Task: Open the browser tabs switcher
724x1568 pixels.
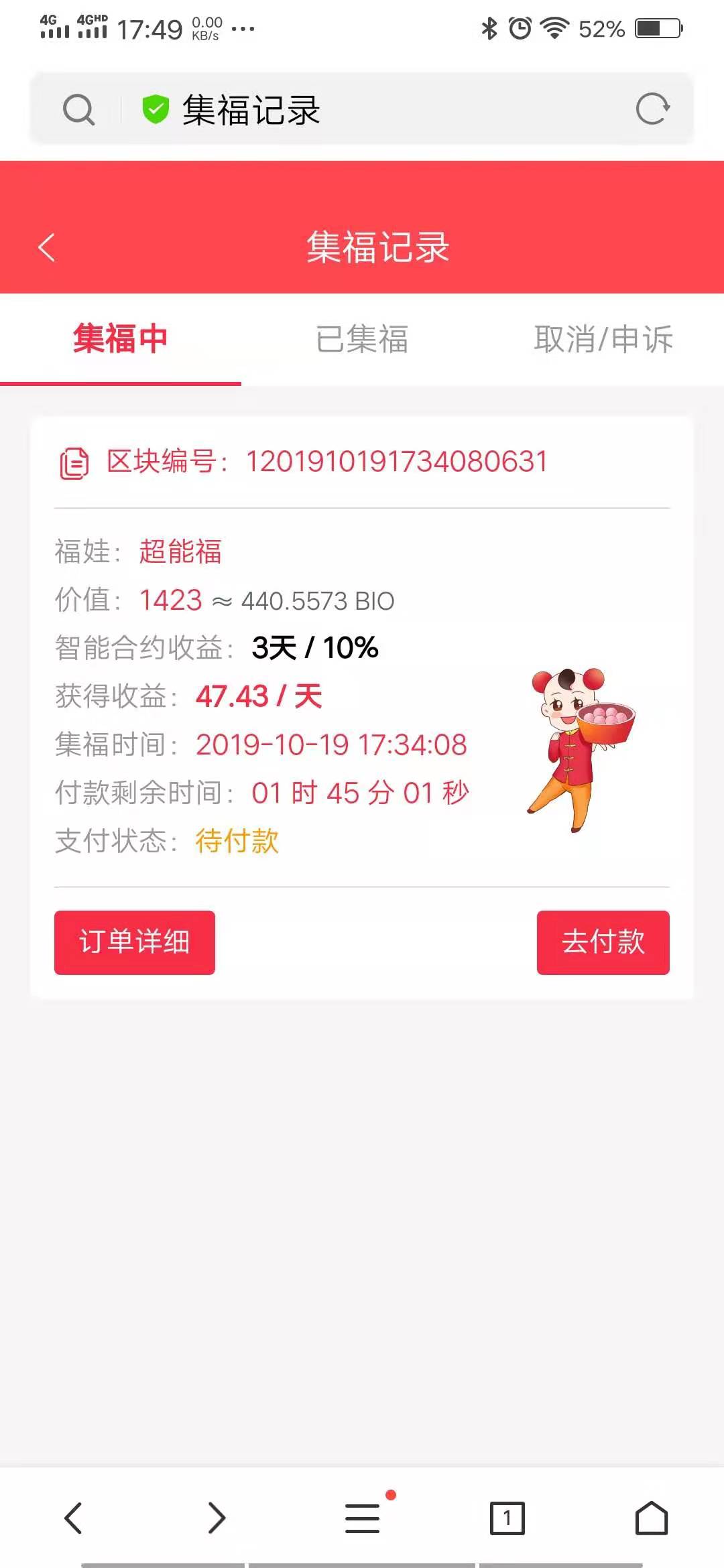Action: pos(507,1517)
